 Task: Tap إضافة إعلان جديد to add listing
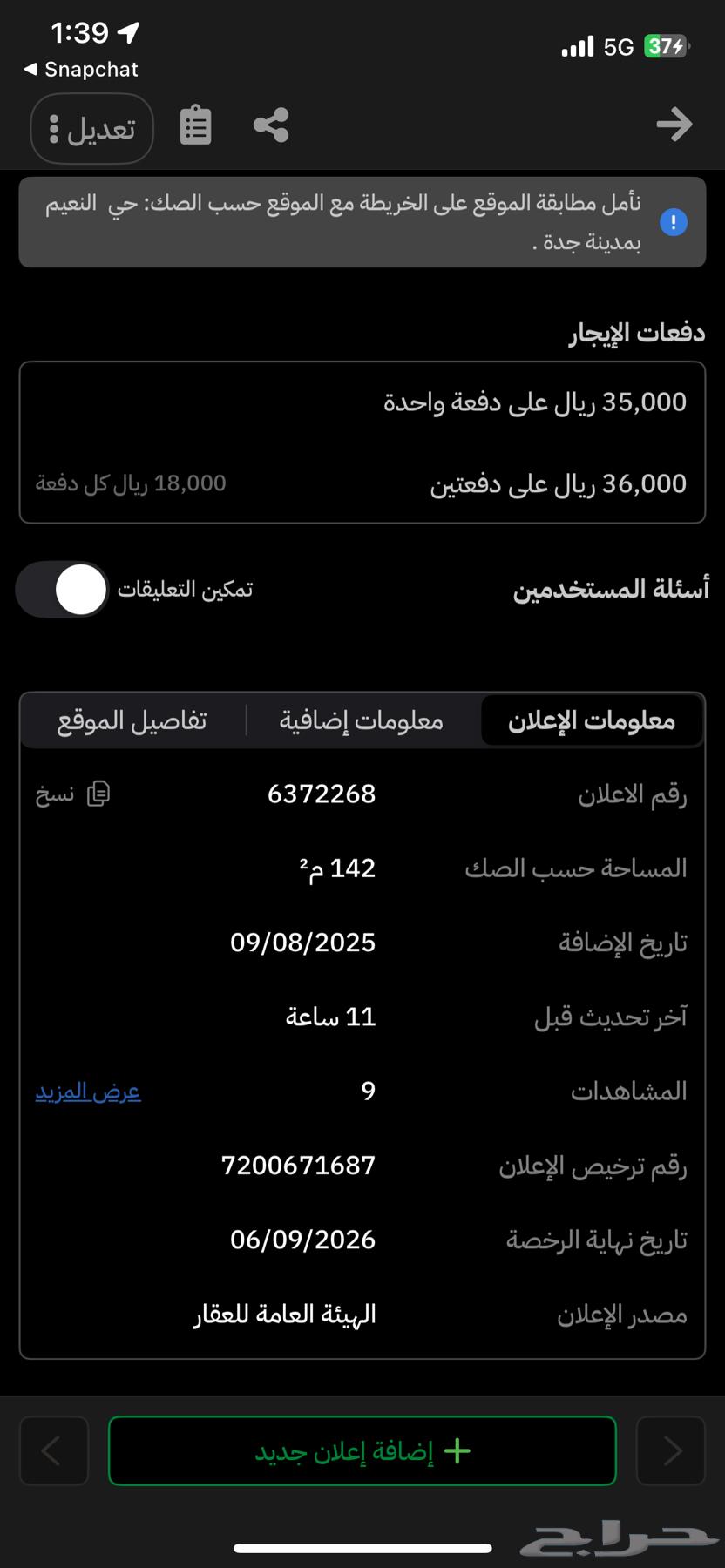pos(362,1450)
